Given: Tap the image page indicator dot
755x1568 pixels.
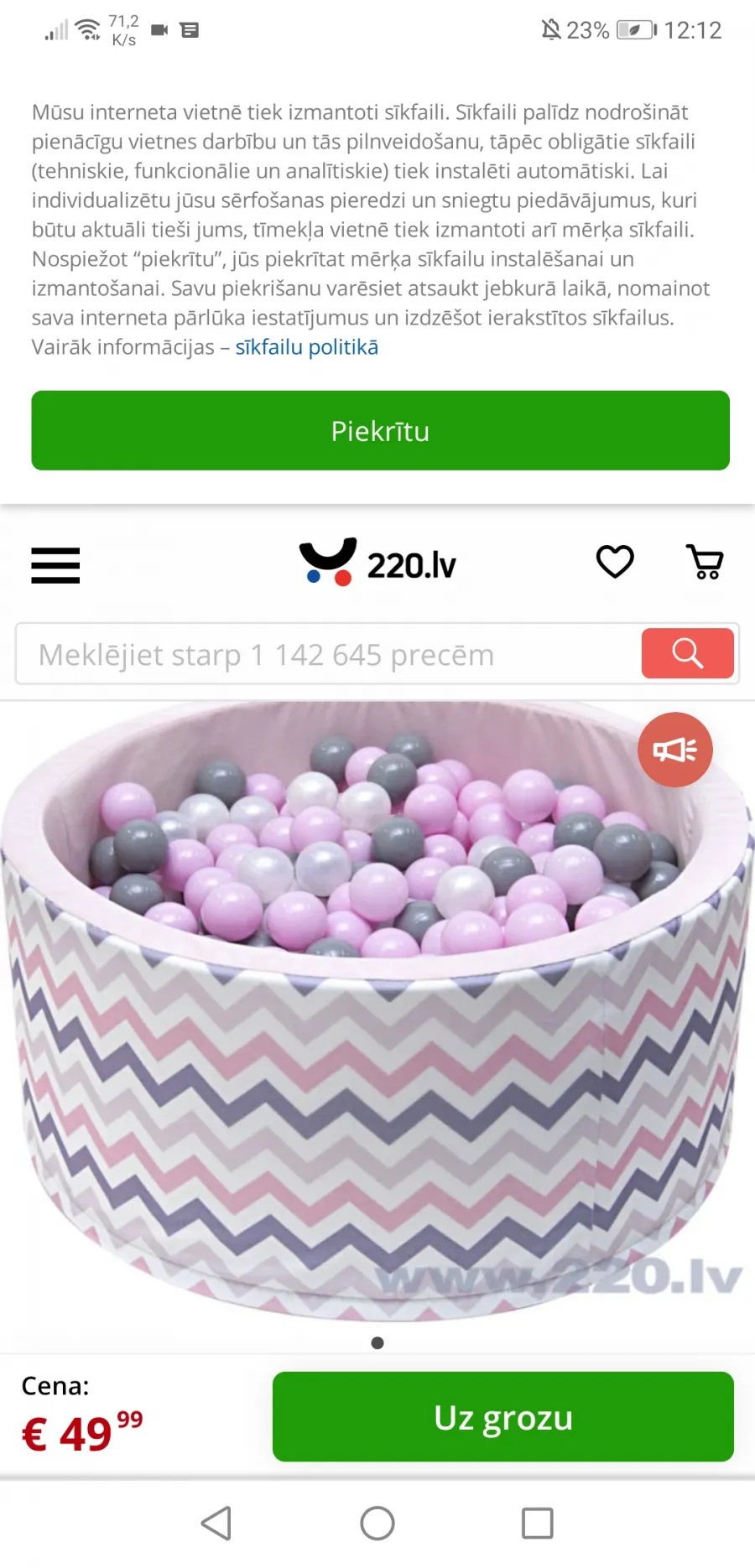Looking at the screenshot, I should [x=377, y=1342].
